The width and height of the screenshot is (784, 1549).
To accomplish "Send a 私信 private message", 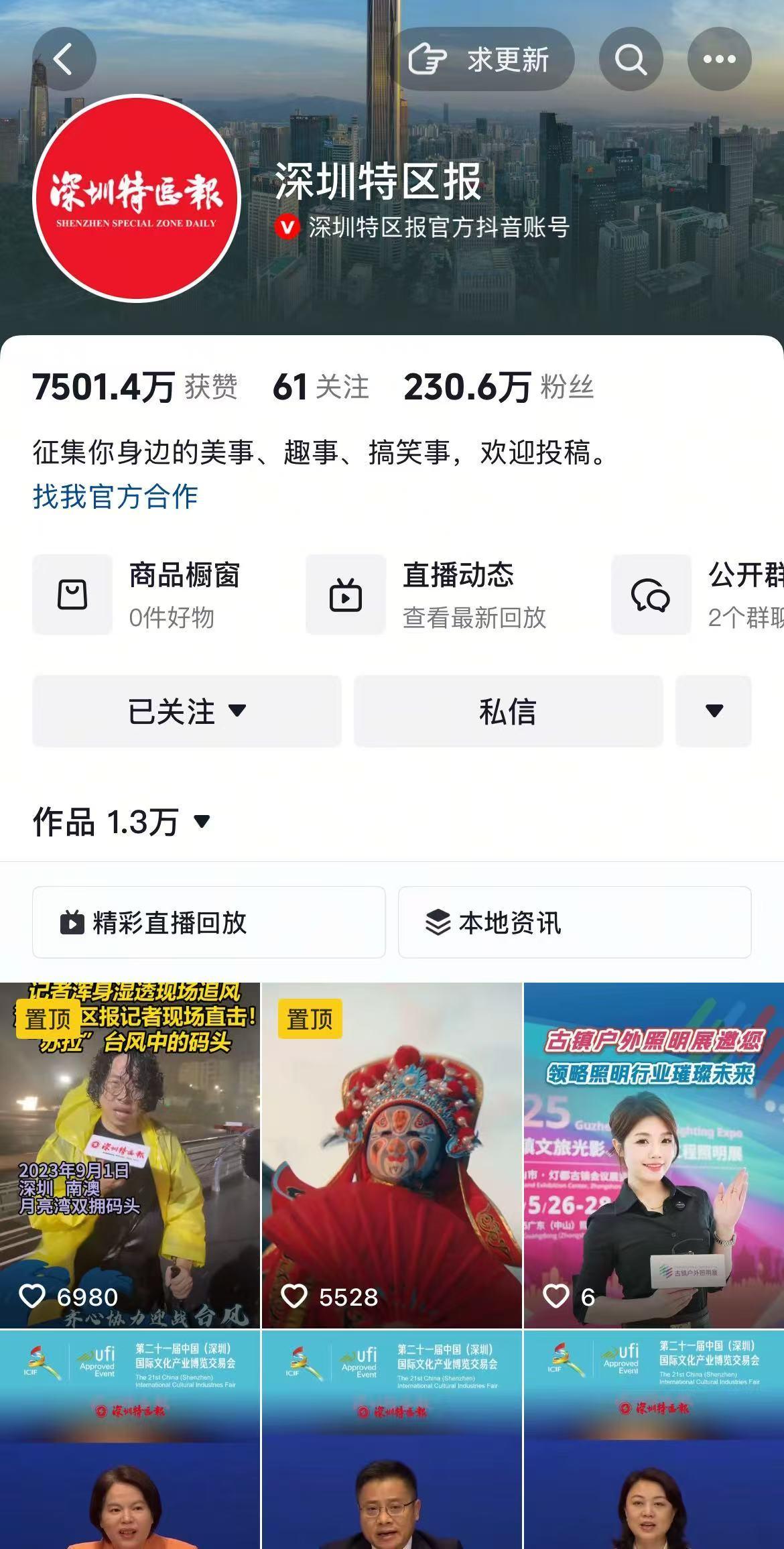I will [x=508, y=711].
